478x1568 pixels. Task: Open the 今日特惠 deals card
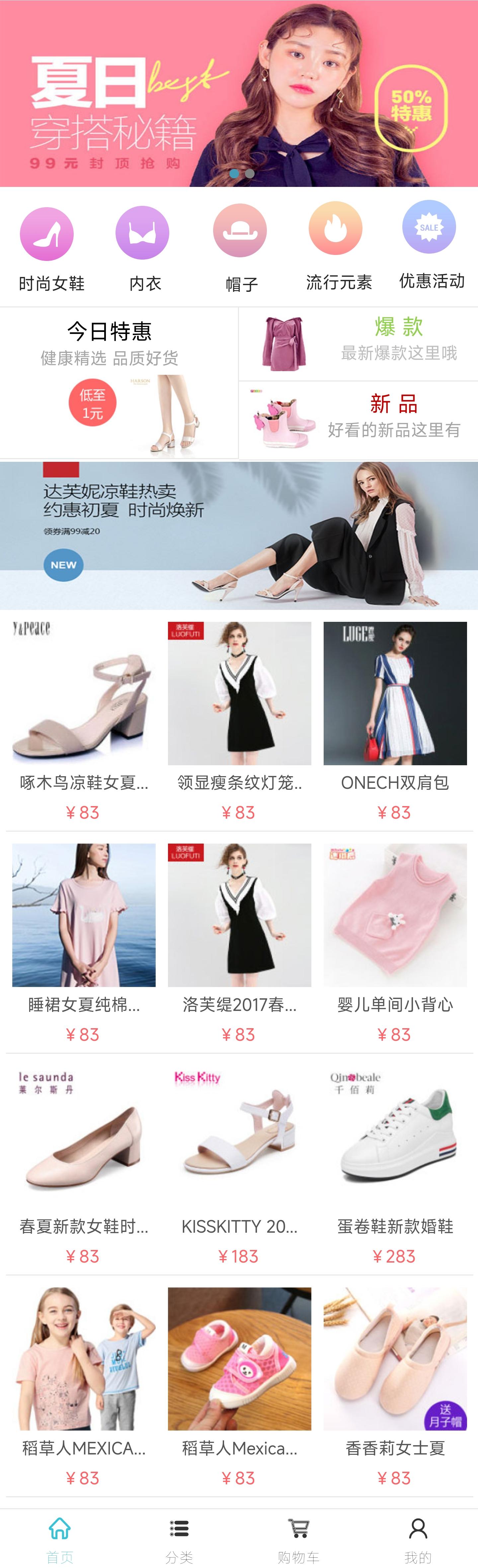click(x=119, y=382)
